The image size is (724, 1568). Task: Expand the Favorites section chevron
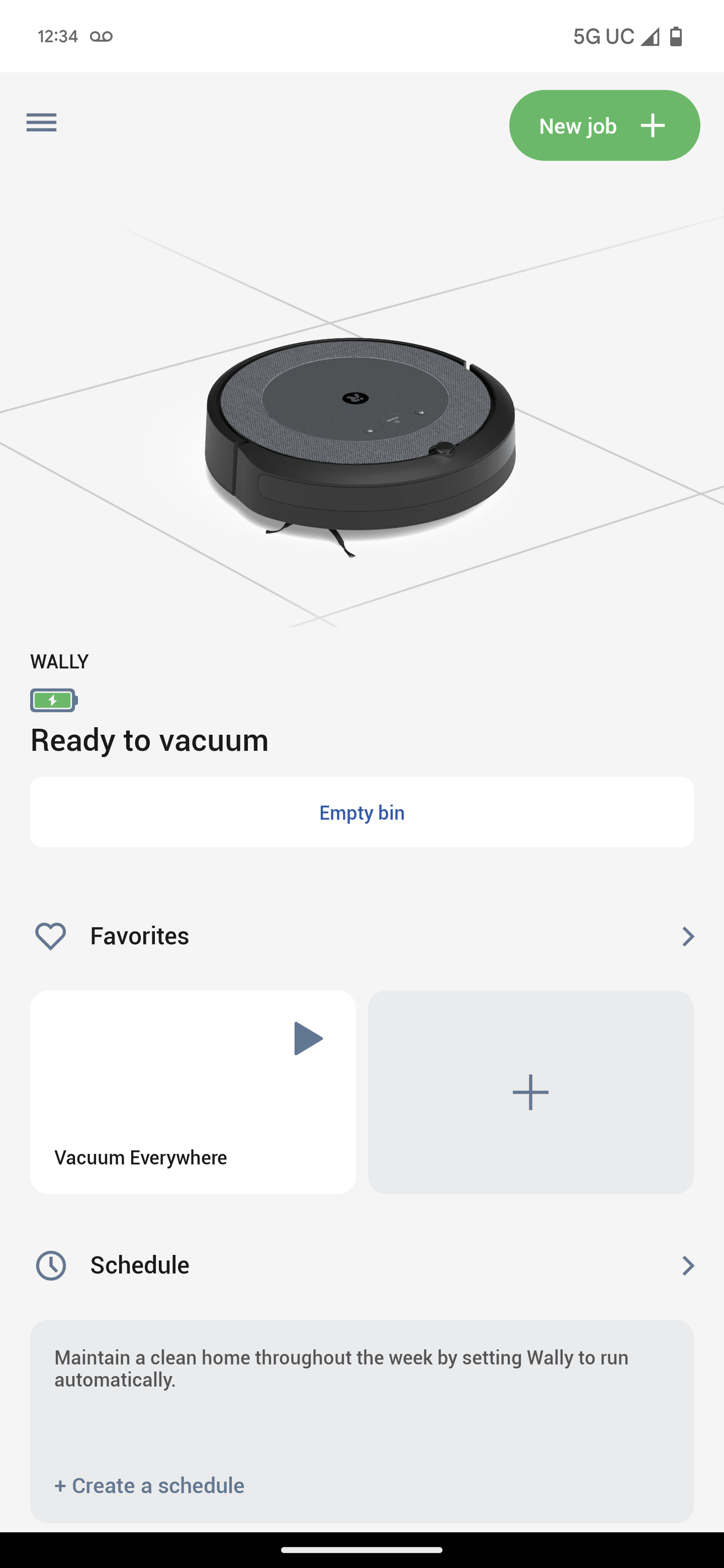pos(688,936)
